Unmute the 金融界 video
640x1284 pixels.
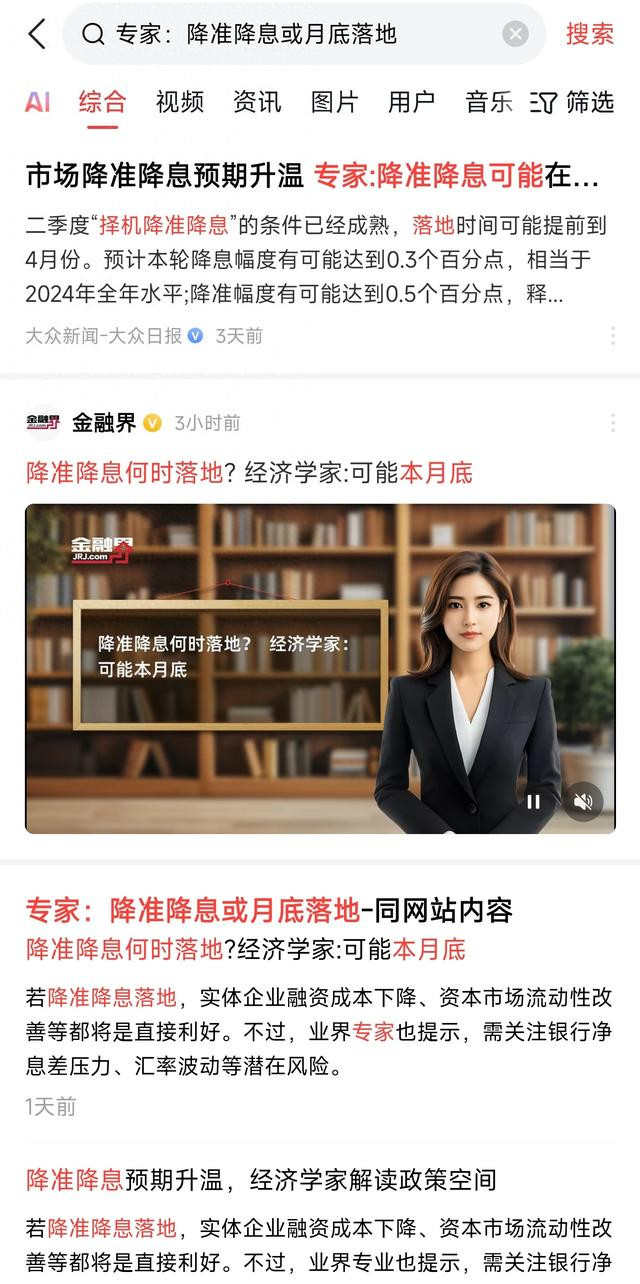point(583,801)
